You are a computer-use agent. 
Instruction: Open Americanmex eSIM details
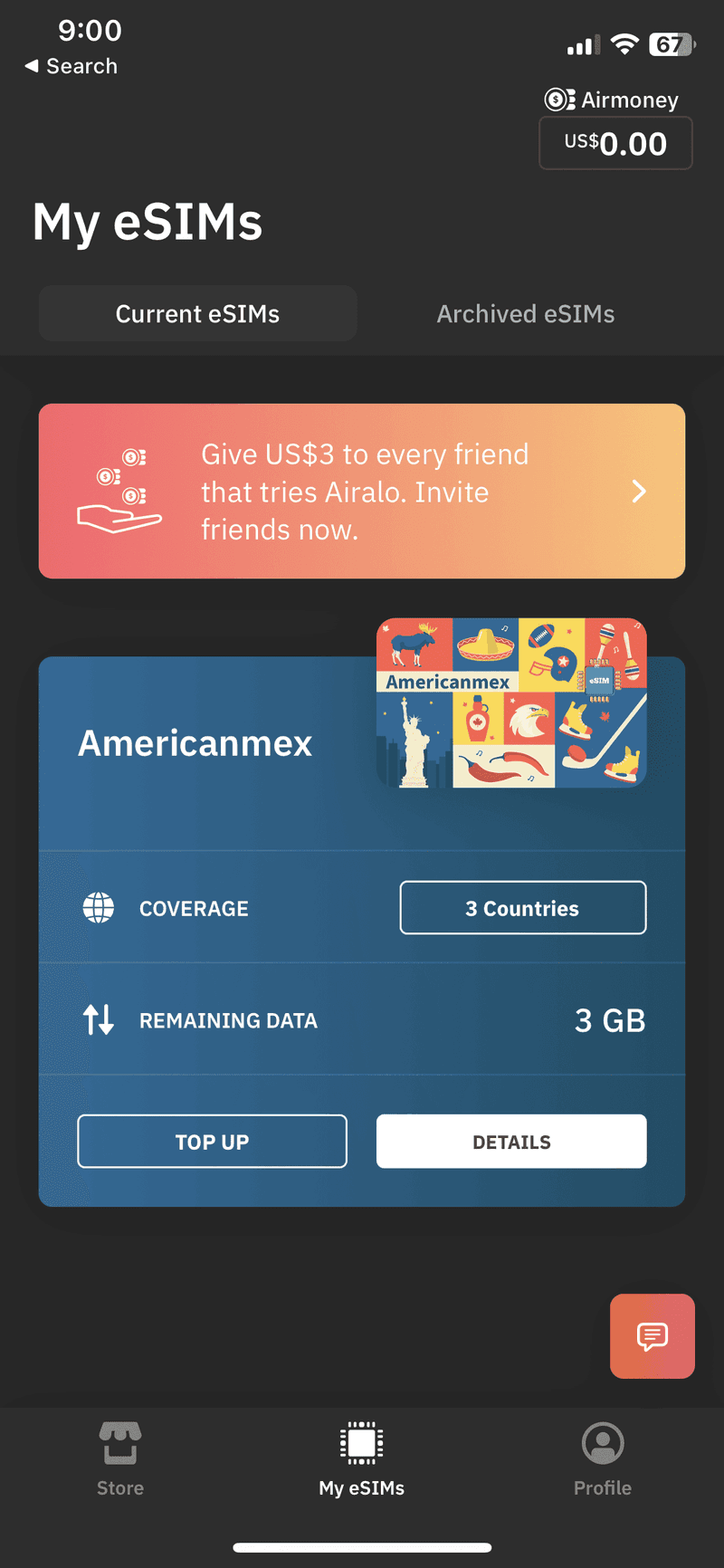click(511, 1142)
